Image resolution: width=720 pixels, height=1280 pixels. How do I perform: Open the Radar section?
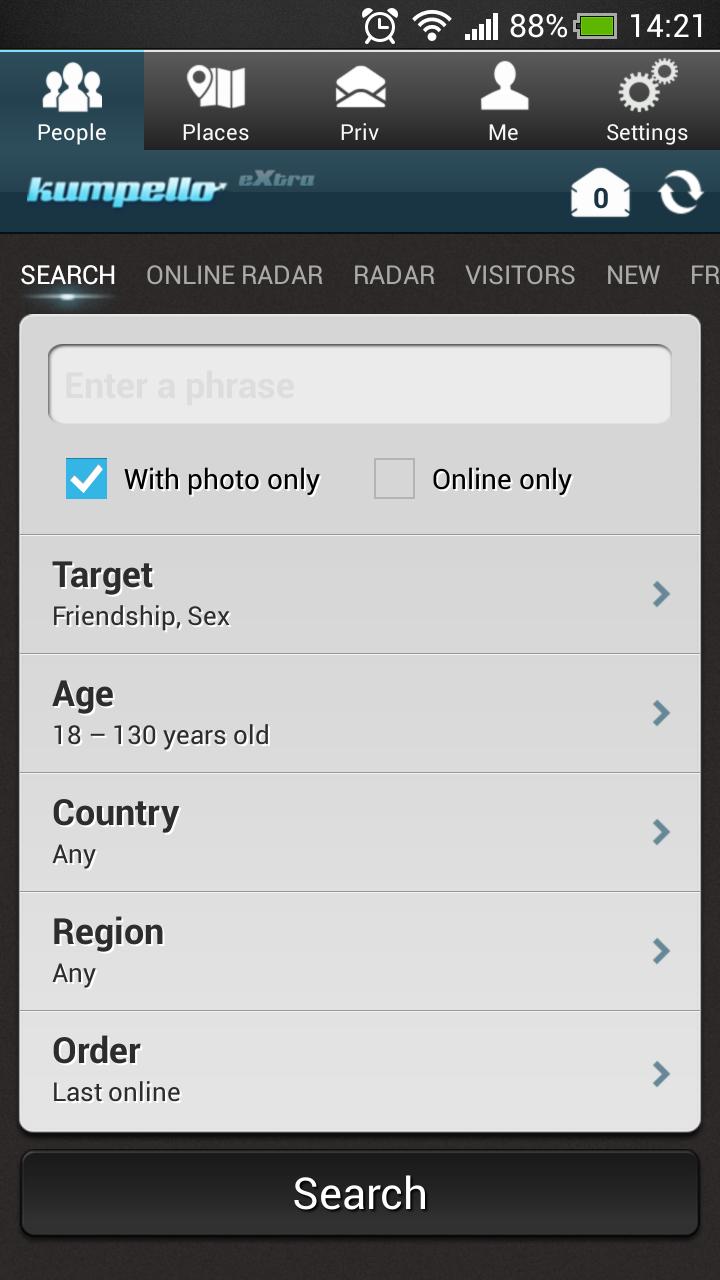pyautogui.click(x=394, y=275)
